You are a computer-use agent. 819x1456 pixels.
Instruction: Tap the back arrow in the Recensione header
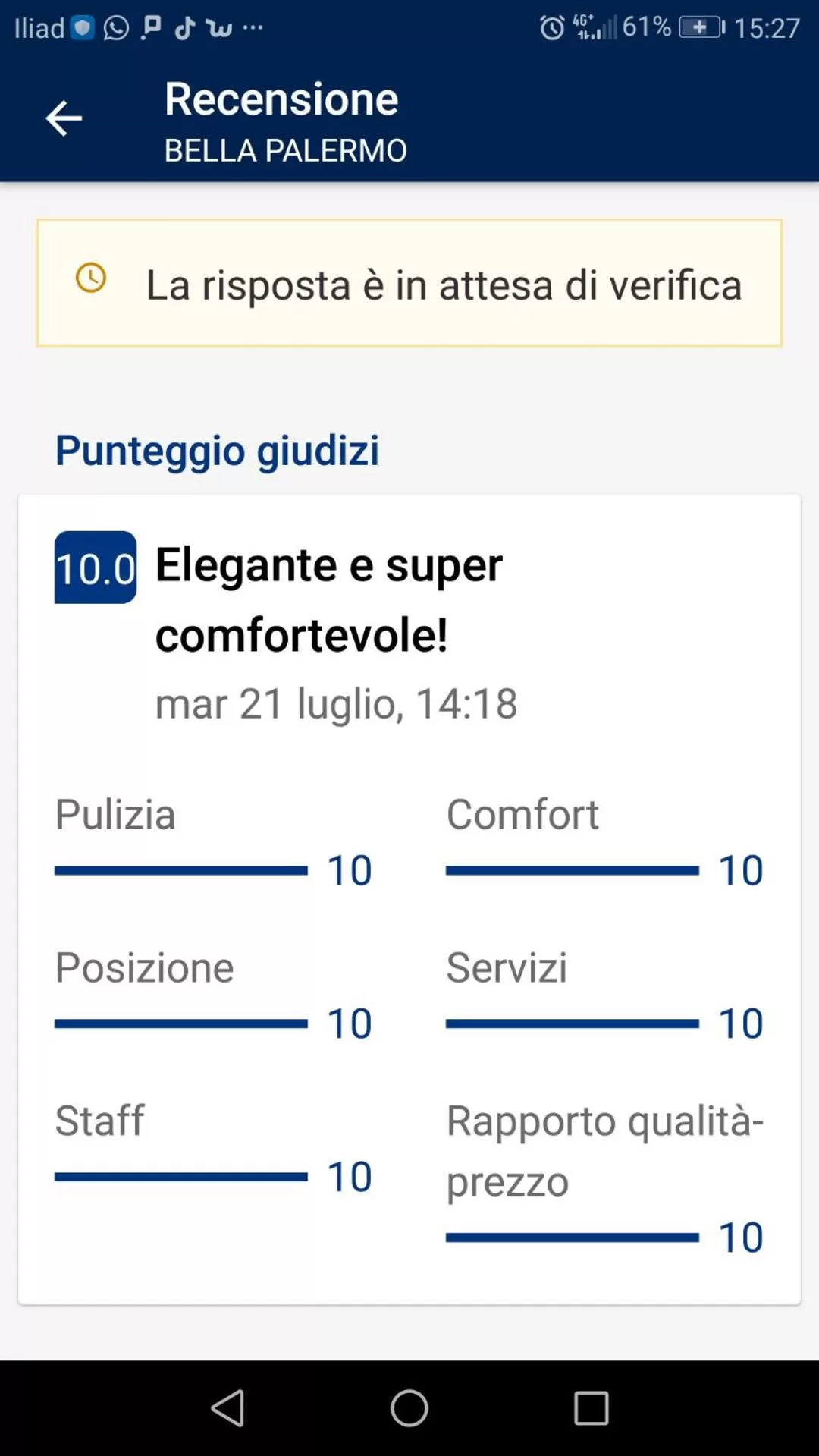pyautogui.click(x=64, y=118)
